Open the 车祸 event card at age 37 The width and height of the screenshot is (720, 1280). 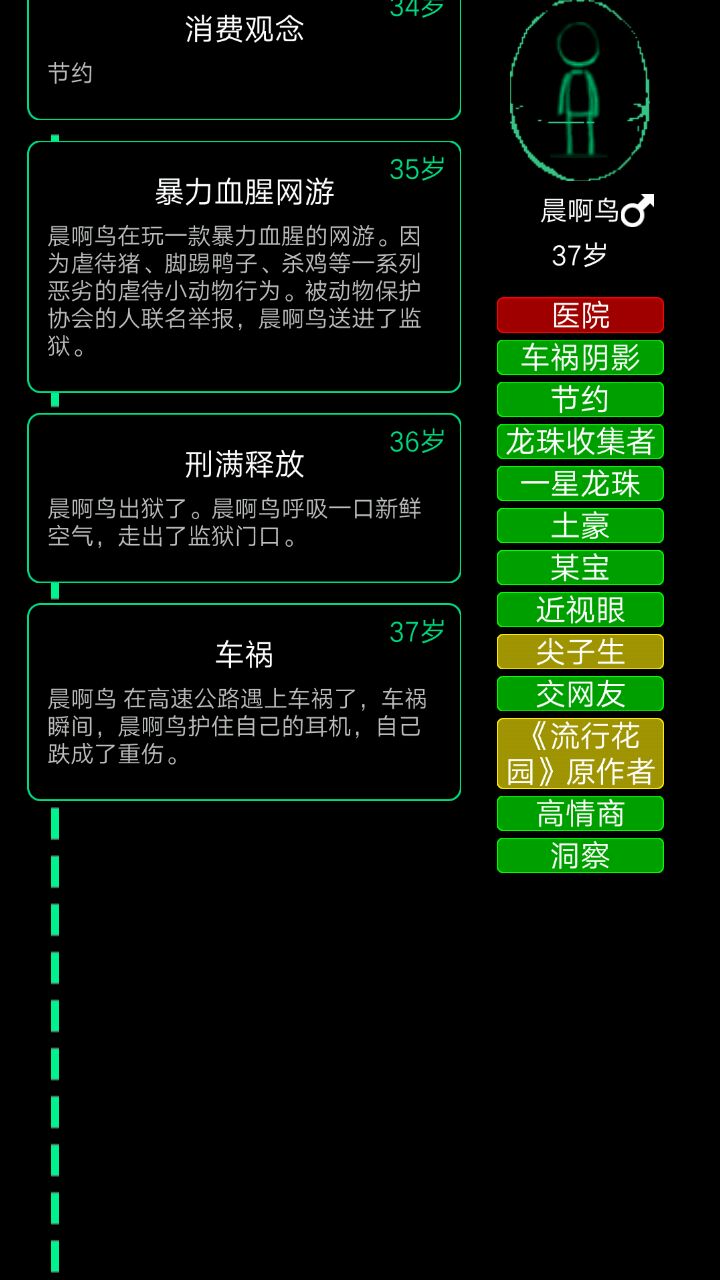coord(244,701)
